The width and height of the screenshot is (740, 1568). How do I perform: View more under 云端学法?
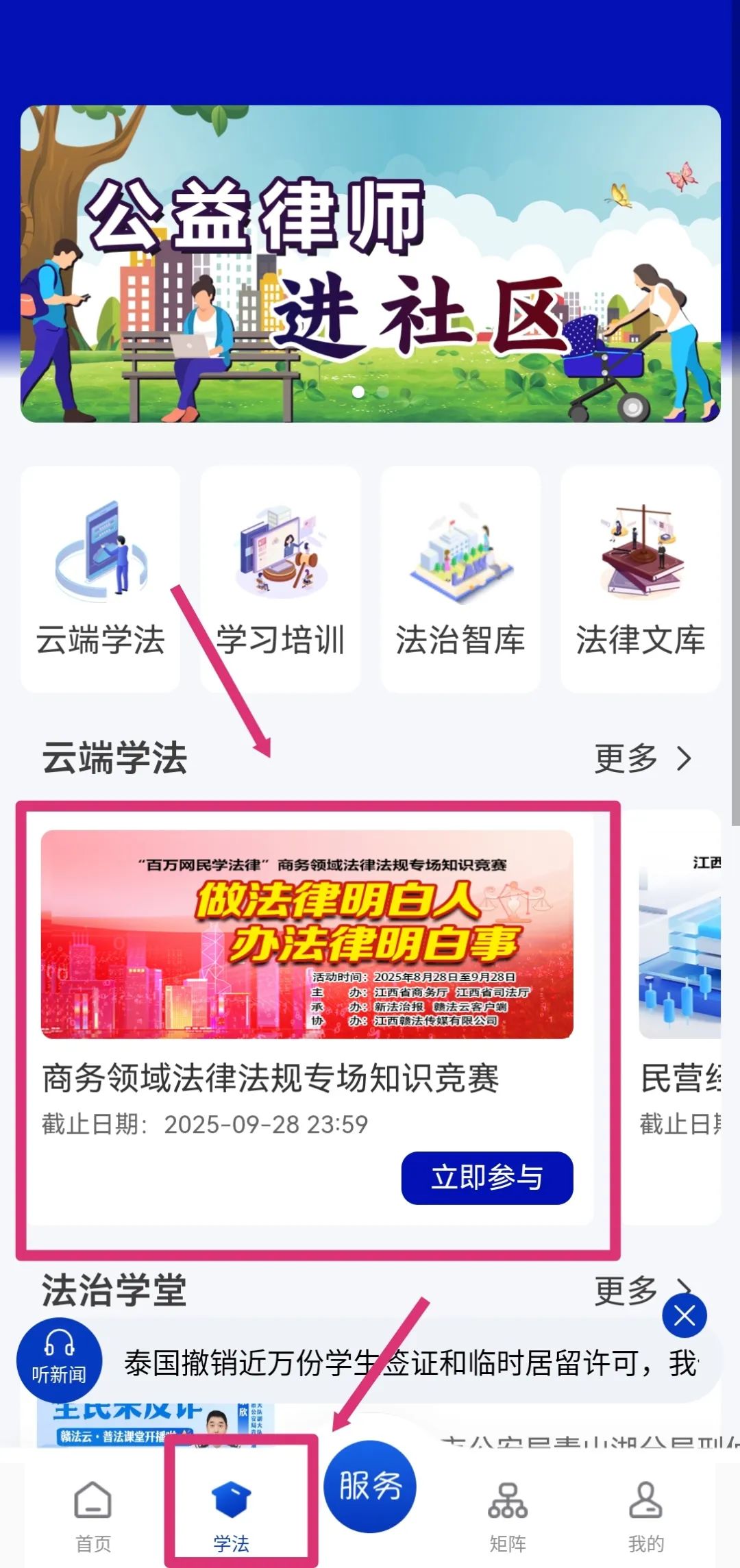pyautogui.click(x=642, y=759)
